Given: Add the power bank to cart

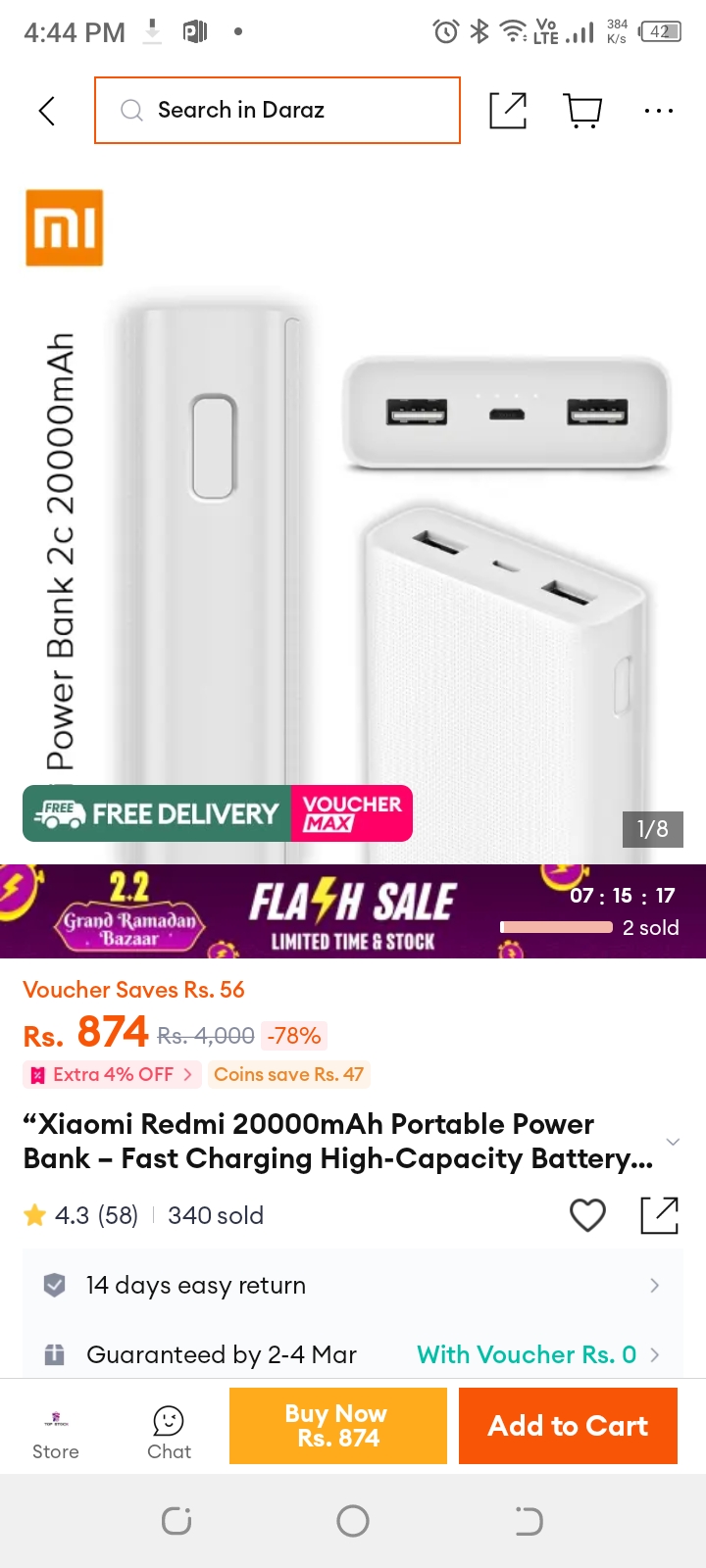Looking at the screenshot, I should point(568,1426).
